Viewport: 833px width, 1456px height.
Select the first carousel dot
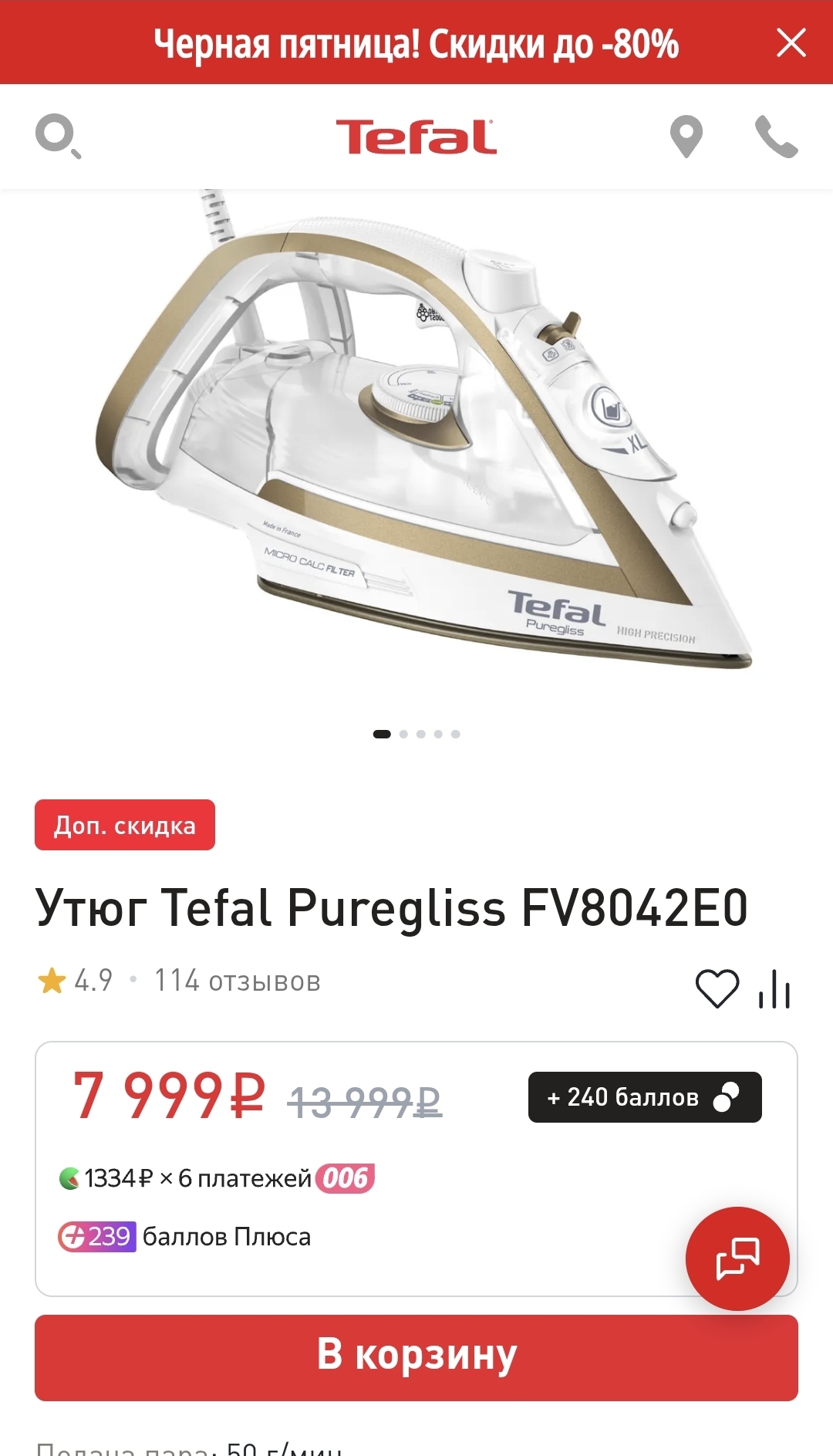(x=380, y=734)
